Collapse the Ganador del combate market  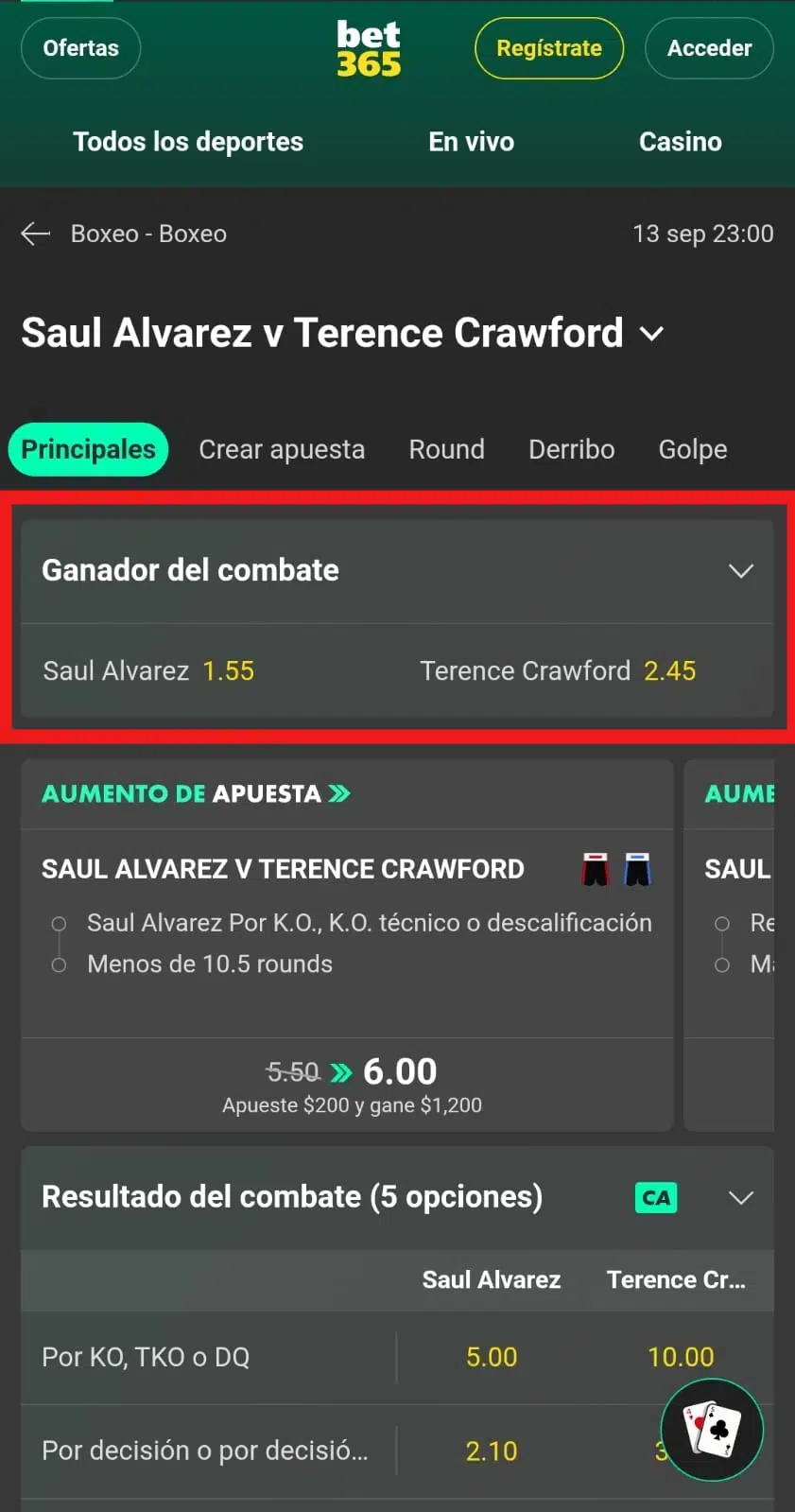tap(742, 570)
